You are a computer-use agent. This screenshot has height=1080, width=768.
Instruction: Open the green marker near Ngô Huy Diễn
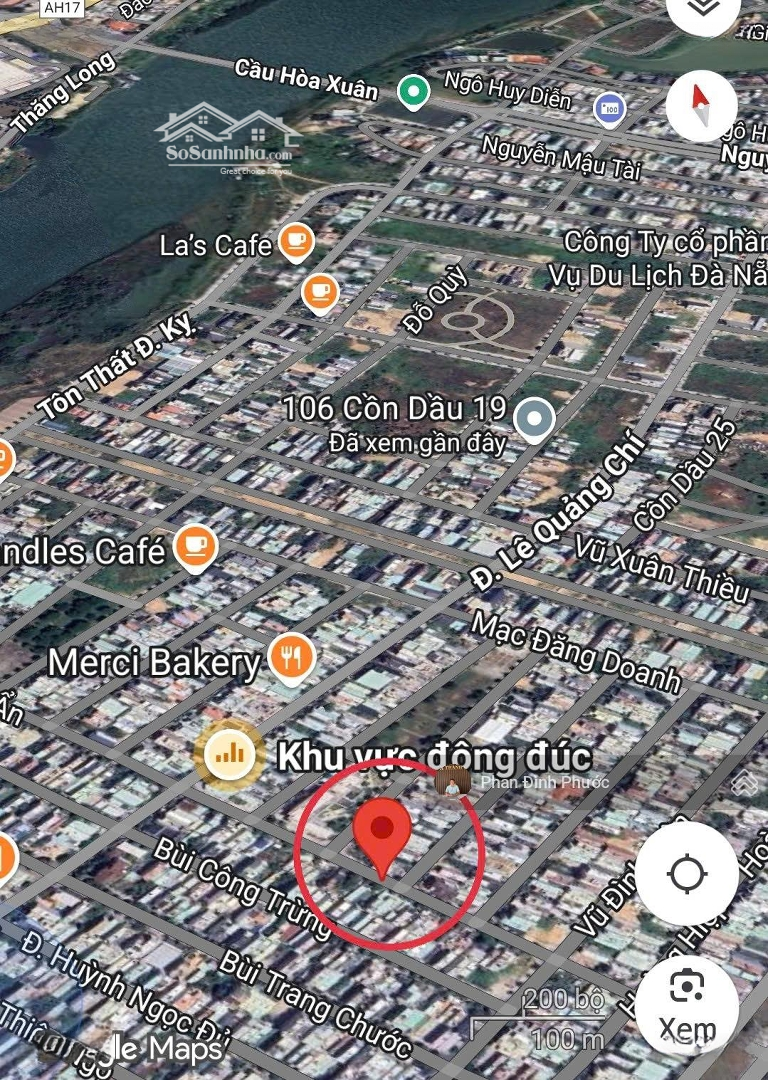pos(411,93)
